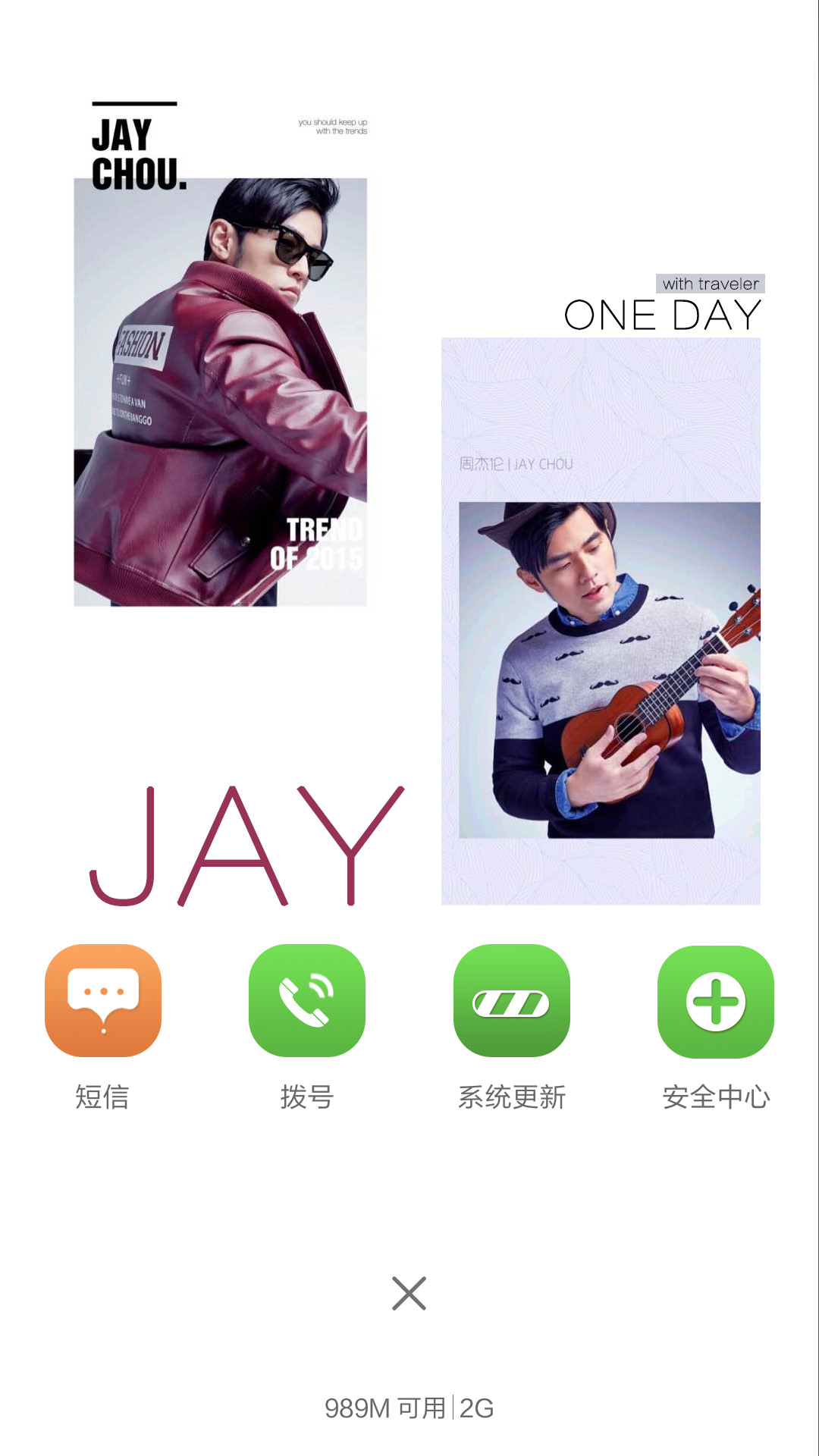Open 系统更新 system update
819x1456 pixels.
pos(512,1000)
